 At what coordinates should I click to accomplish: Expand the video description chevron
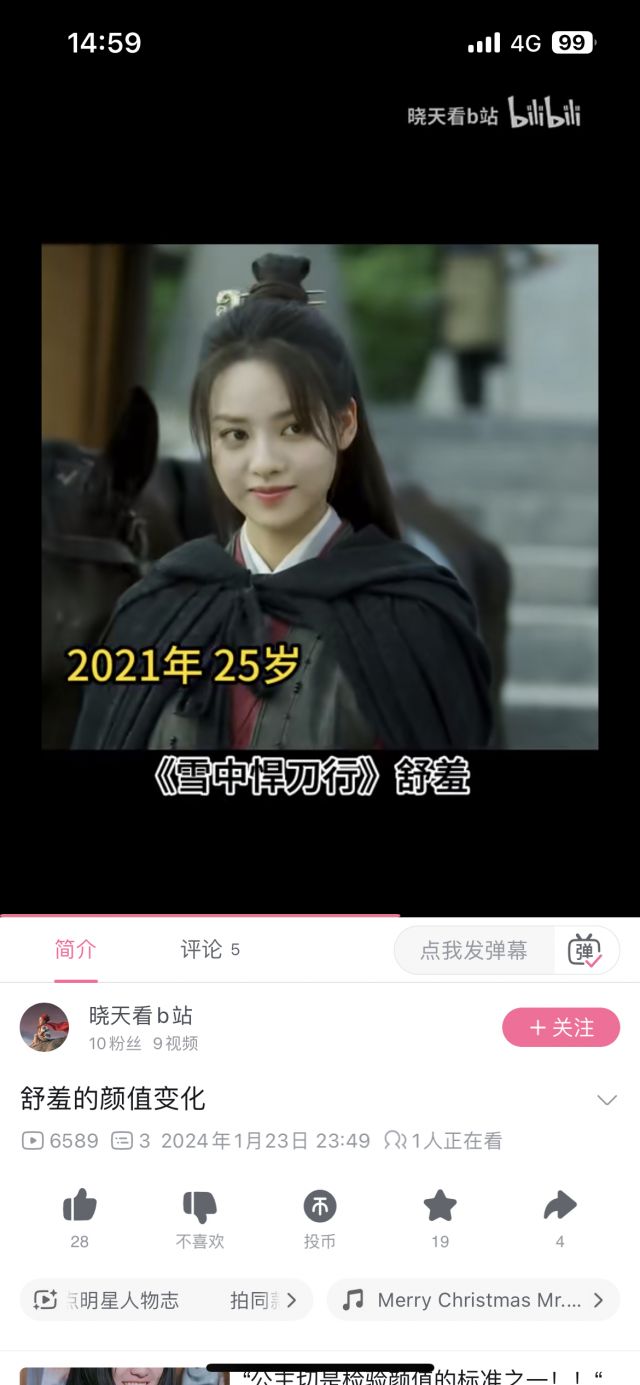pyautogui.click(x=606, y=1100)
